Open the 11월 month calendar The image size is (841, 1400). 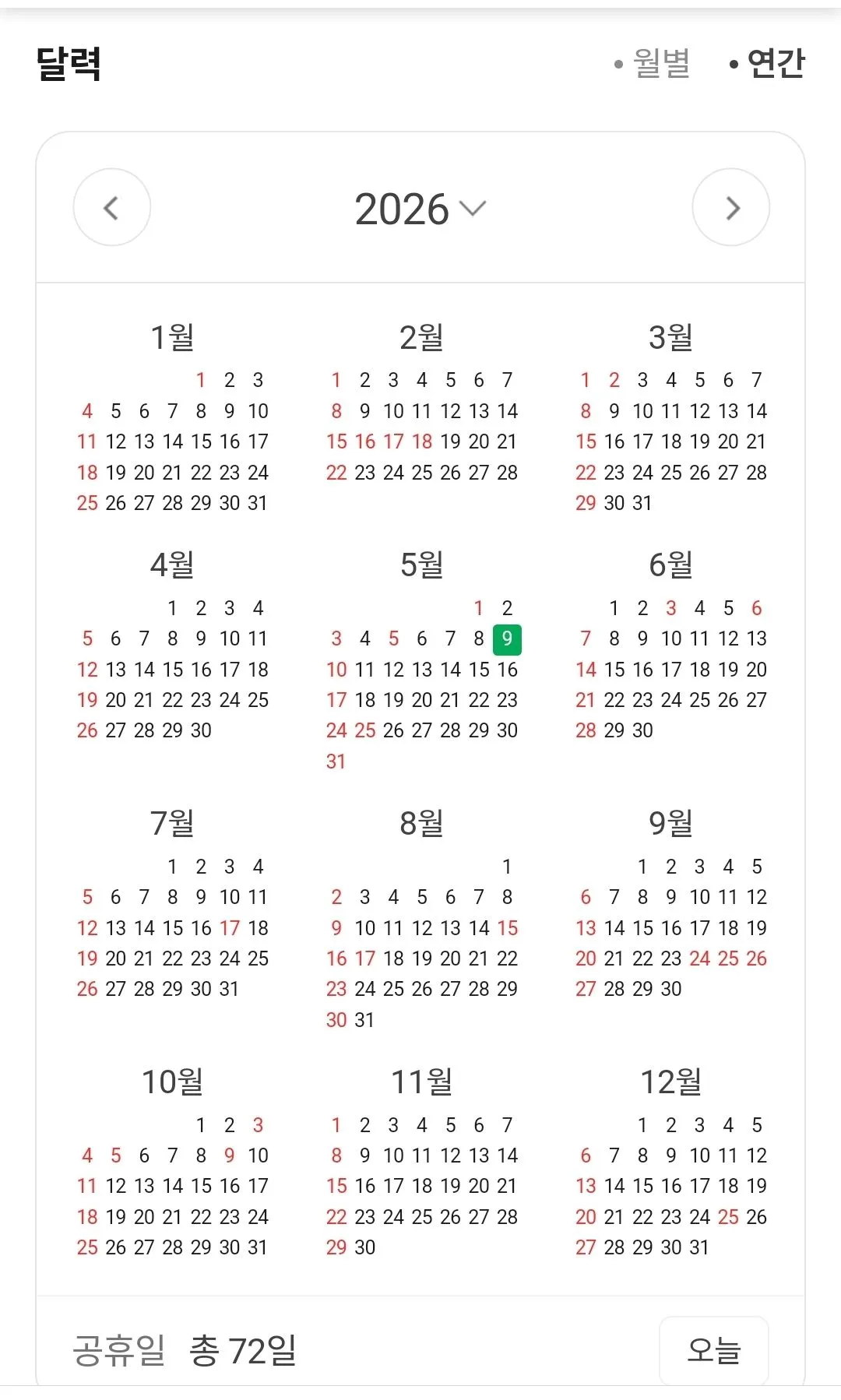point(421,1082)
